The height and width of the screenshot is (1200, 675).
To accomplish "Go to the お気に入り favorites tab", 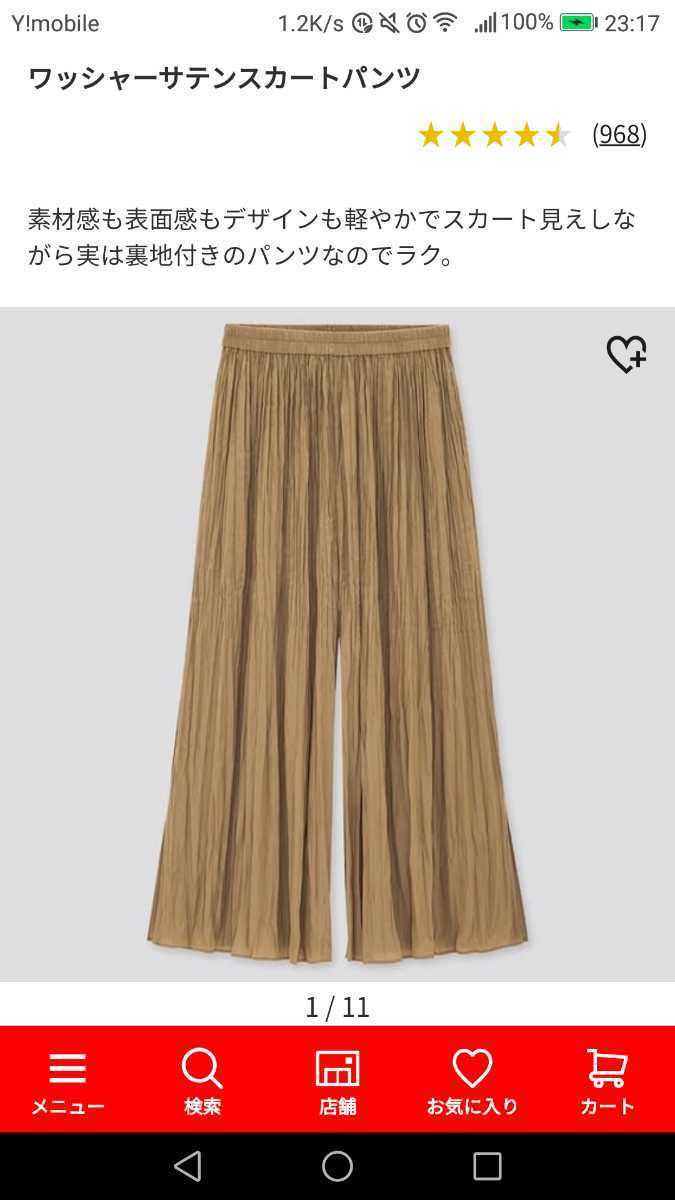I will click(x=472, y=1081).
